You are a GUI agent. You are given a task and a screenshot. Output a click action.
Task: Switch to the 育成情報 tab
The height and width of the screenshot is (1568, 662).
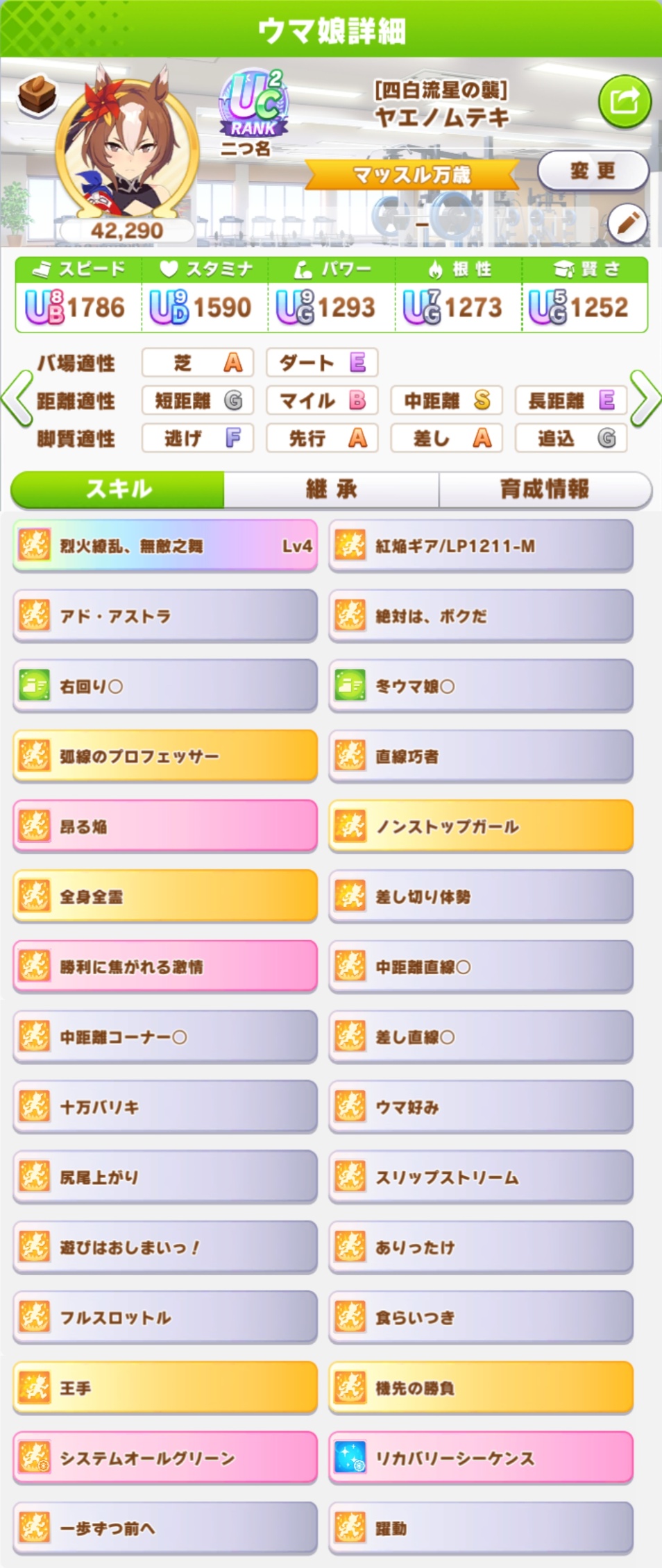[x=545, y=489]
